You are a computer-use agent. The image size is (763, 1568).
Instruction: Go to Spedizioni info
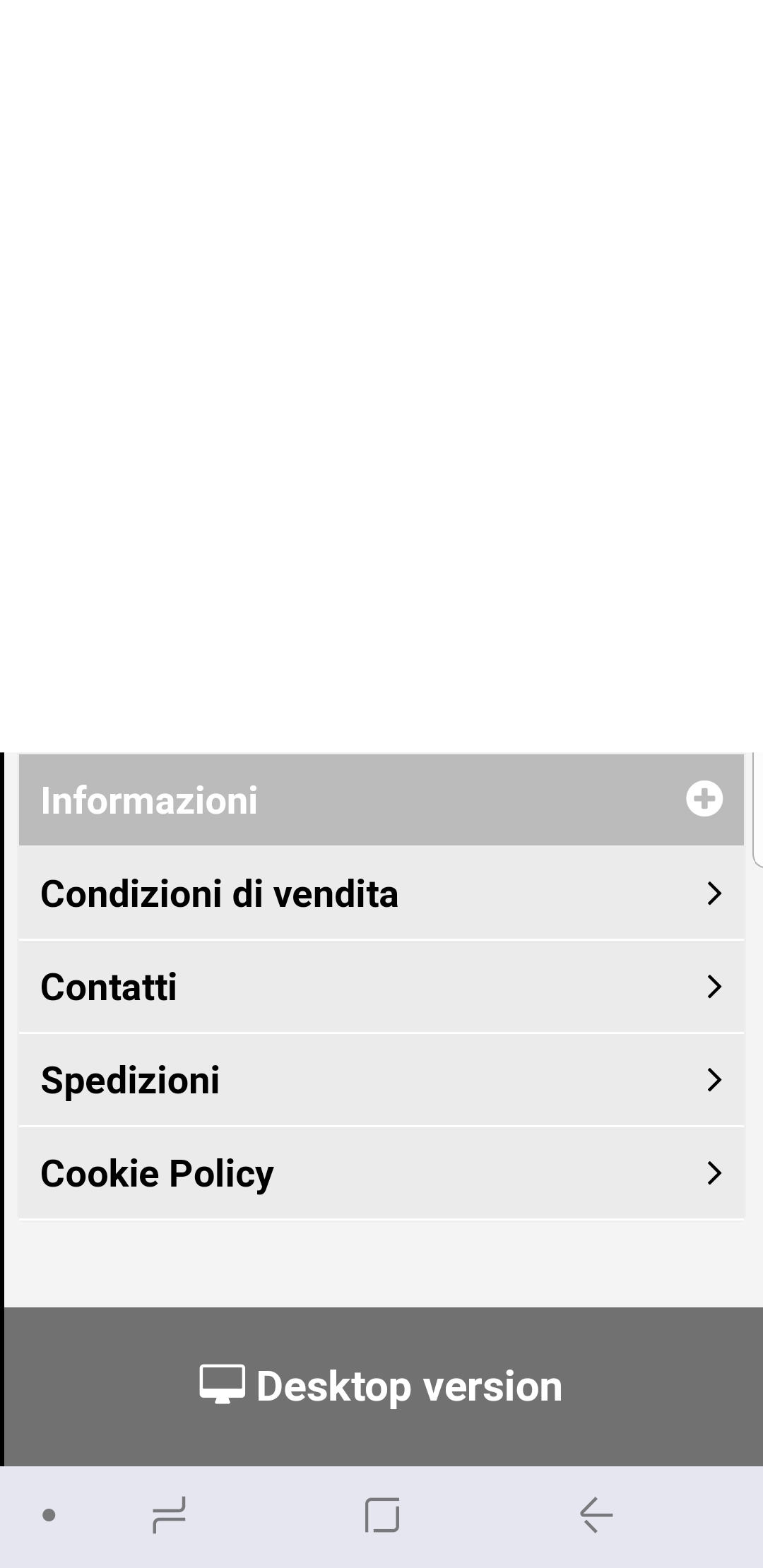pos(381,1080)
